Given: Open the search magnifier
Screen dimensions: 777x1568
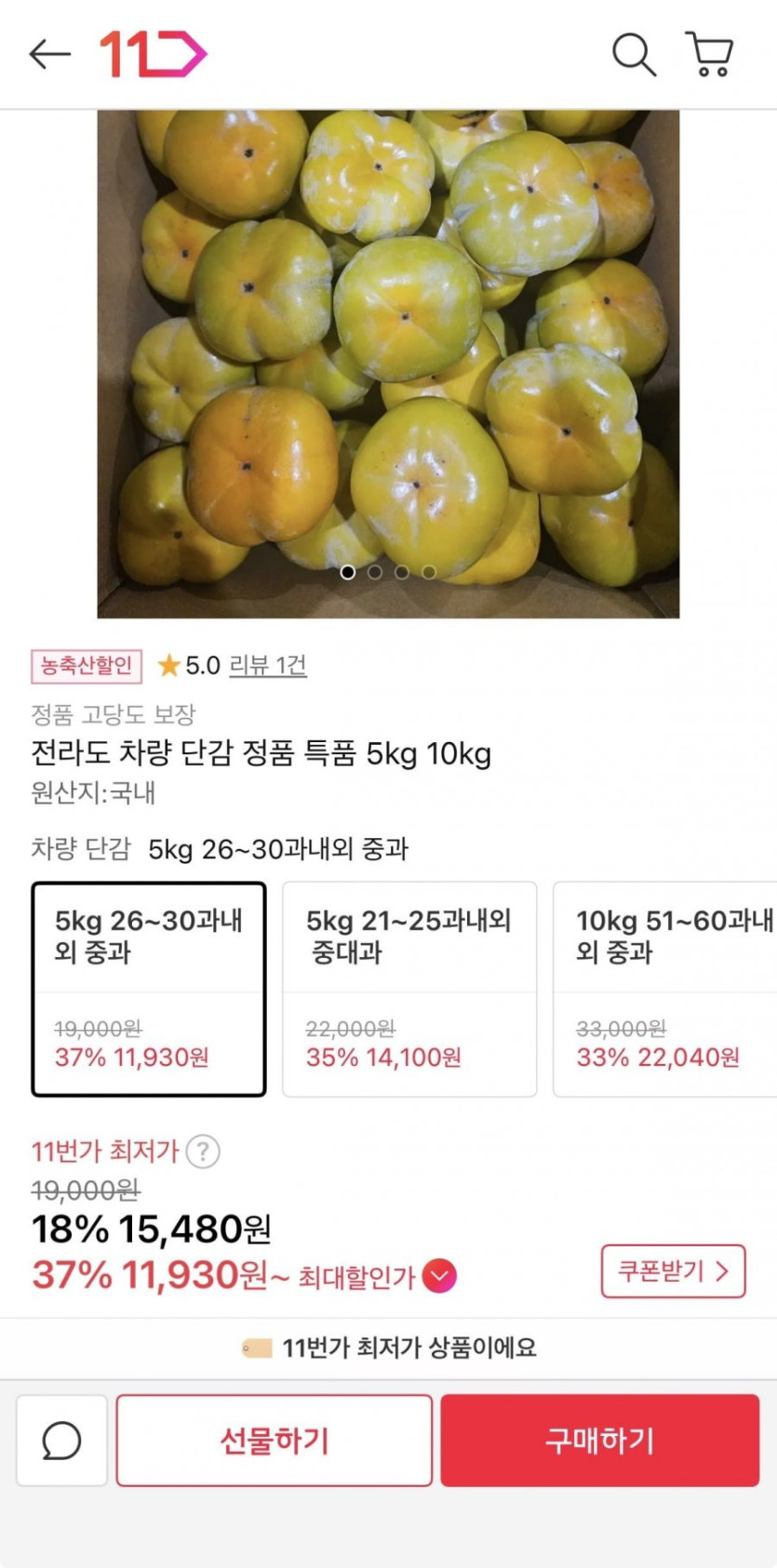Looking at the screenshot, I should click(634, 54).
